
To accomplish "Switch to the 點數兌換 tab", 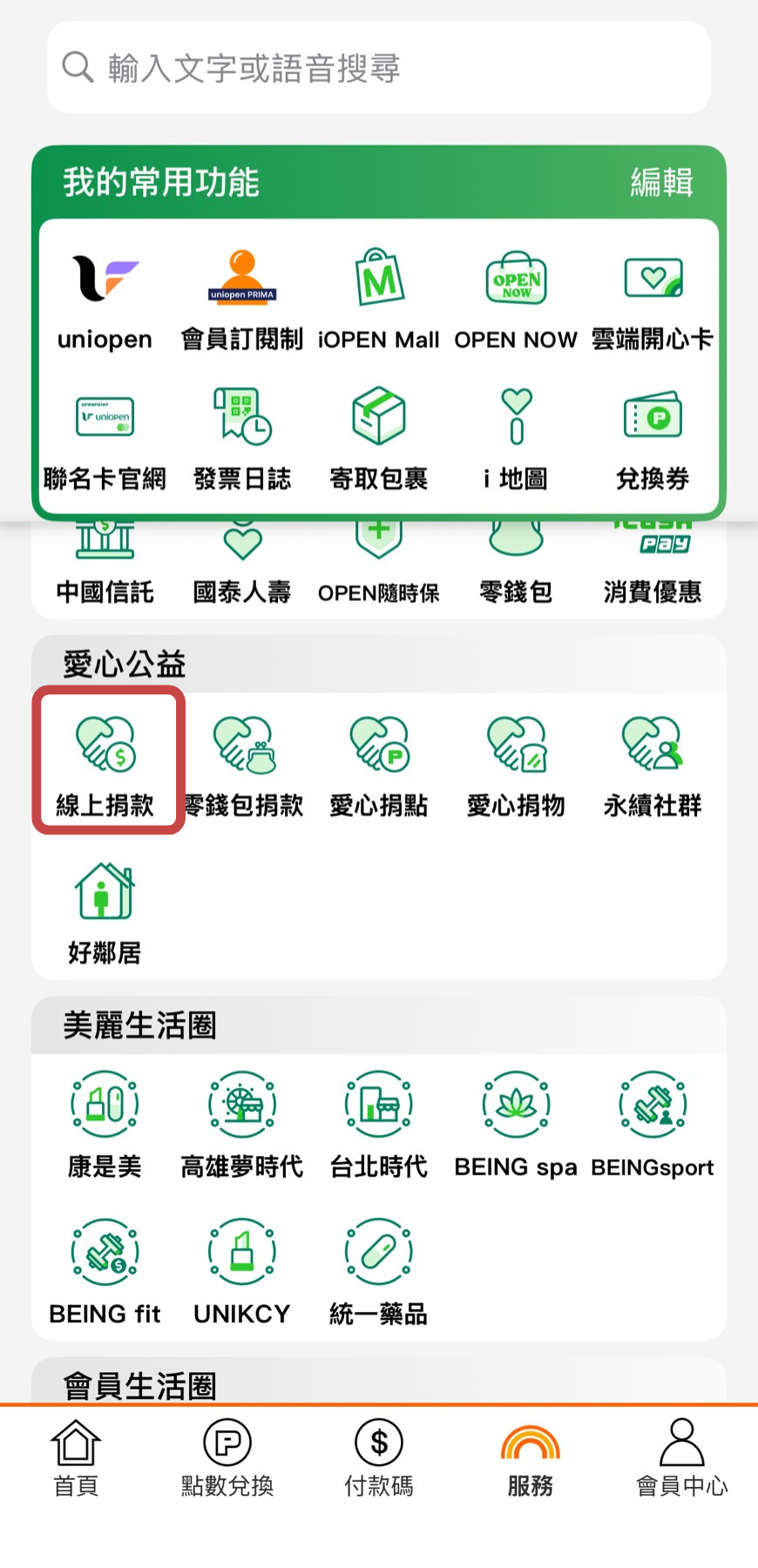I will click(227, 1456).
